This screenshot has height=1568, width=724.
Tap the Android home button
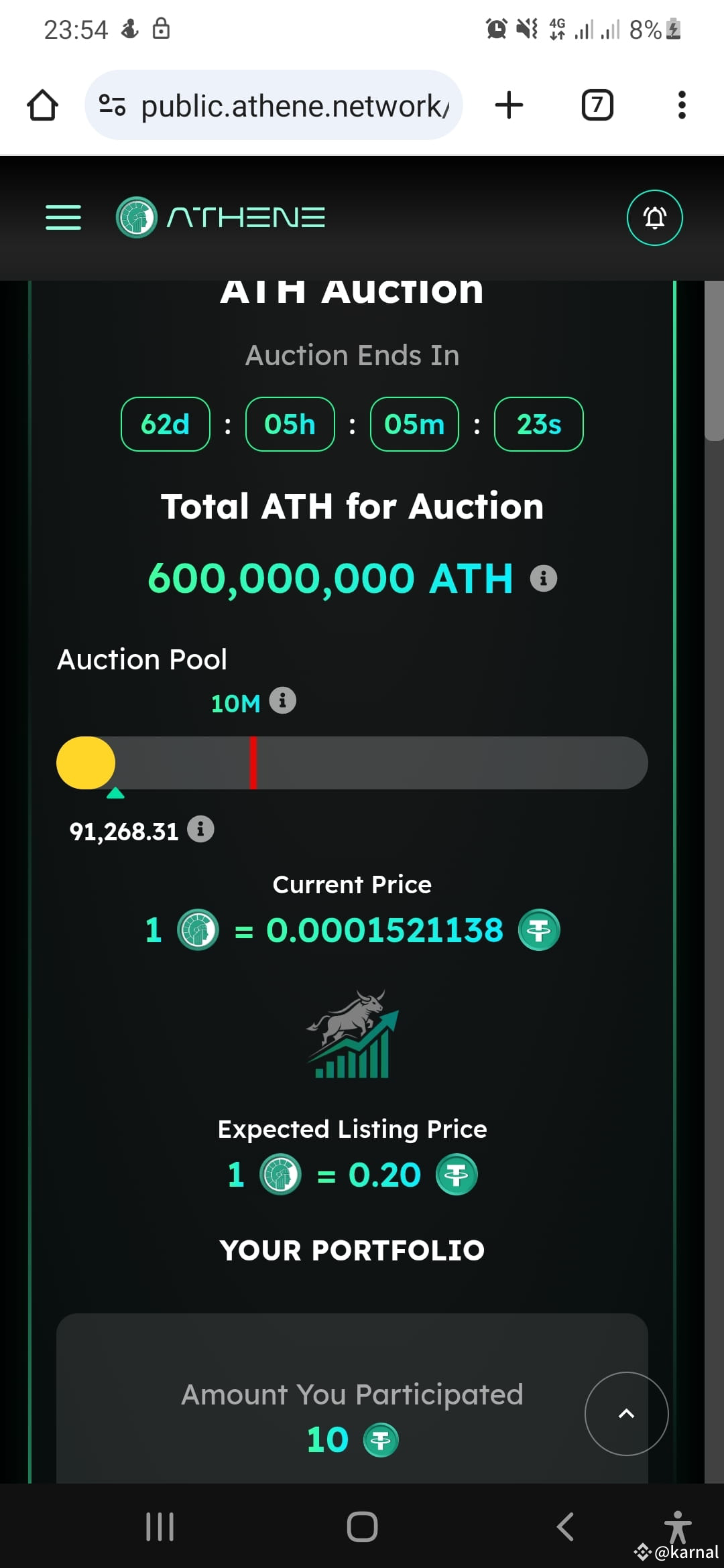click(361, 1526)
